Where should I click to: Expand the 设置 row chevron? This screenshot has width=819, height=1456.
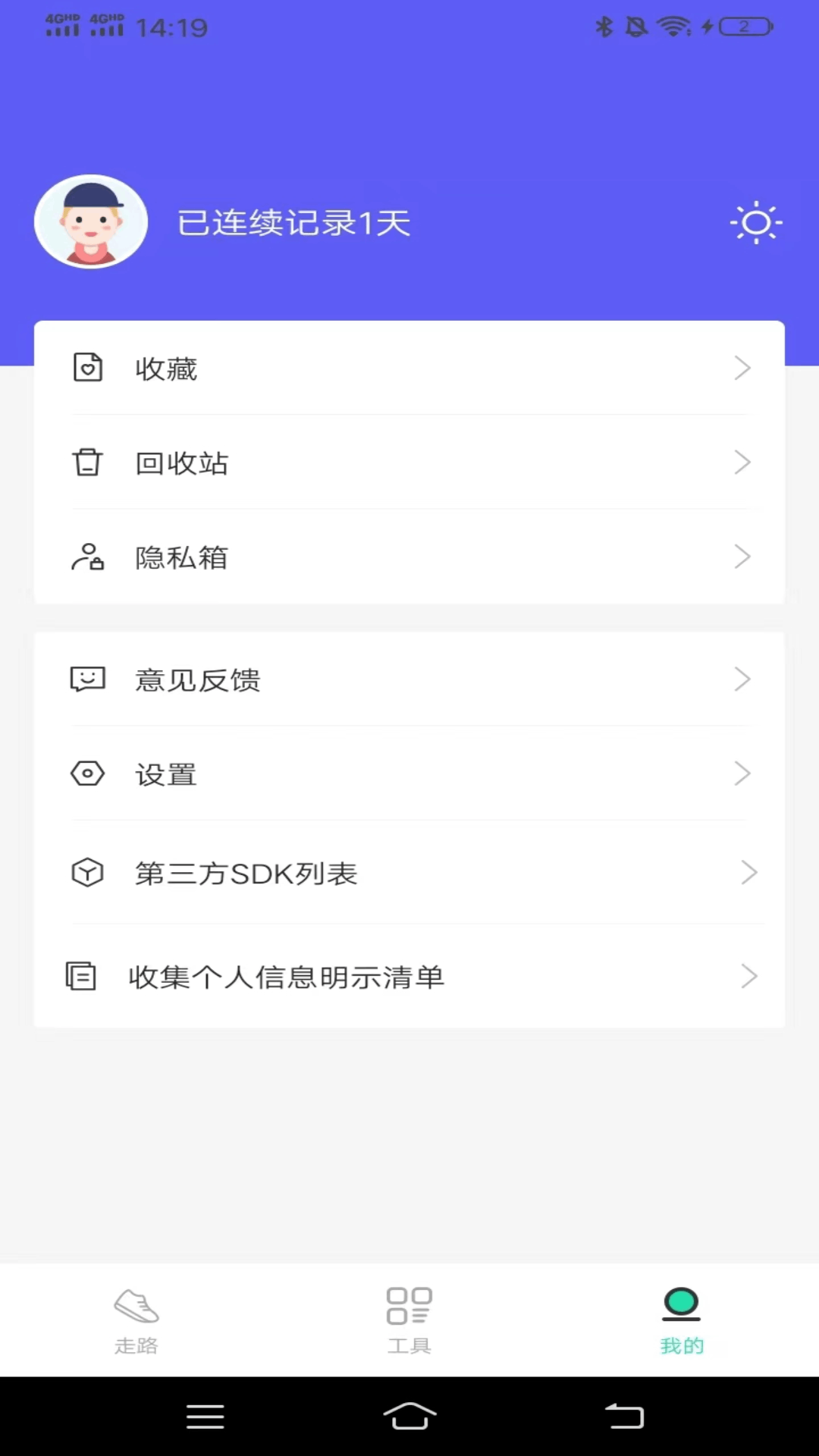[x=742, y=773]
